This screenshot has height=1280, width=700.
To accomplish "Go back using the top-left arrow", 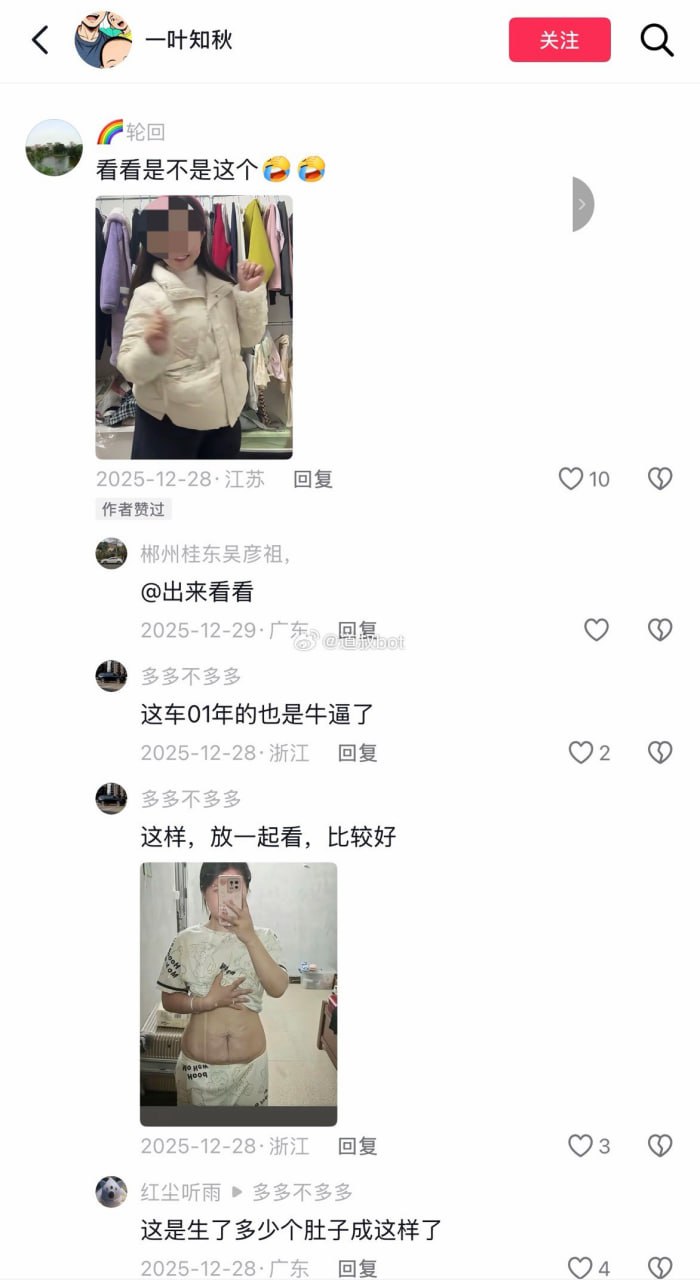I will click(x=40, y=40).
